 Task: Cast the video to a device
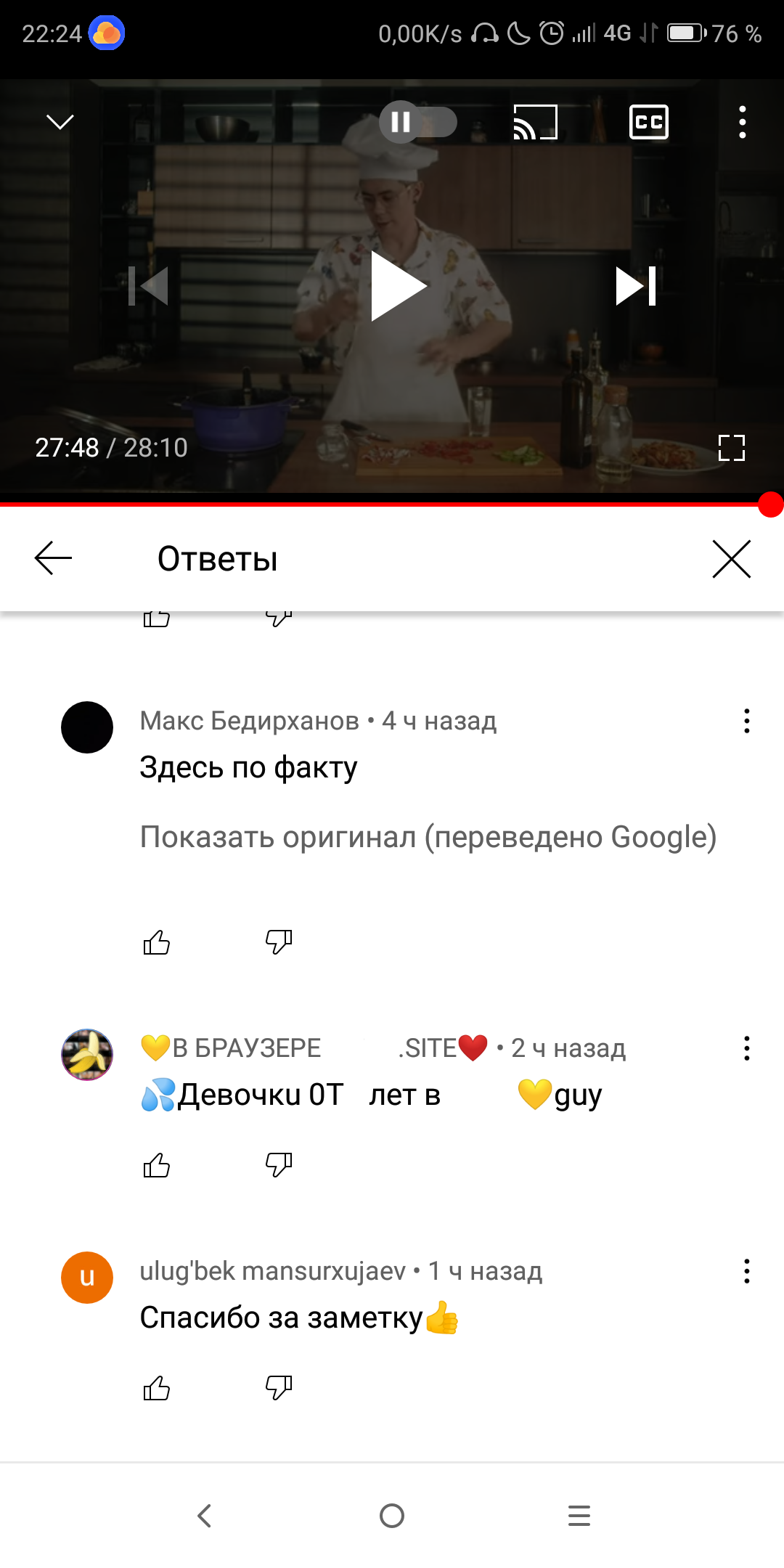[x=535, y=122]
